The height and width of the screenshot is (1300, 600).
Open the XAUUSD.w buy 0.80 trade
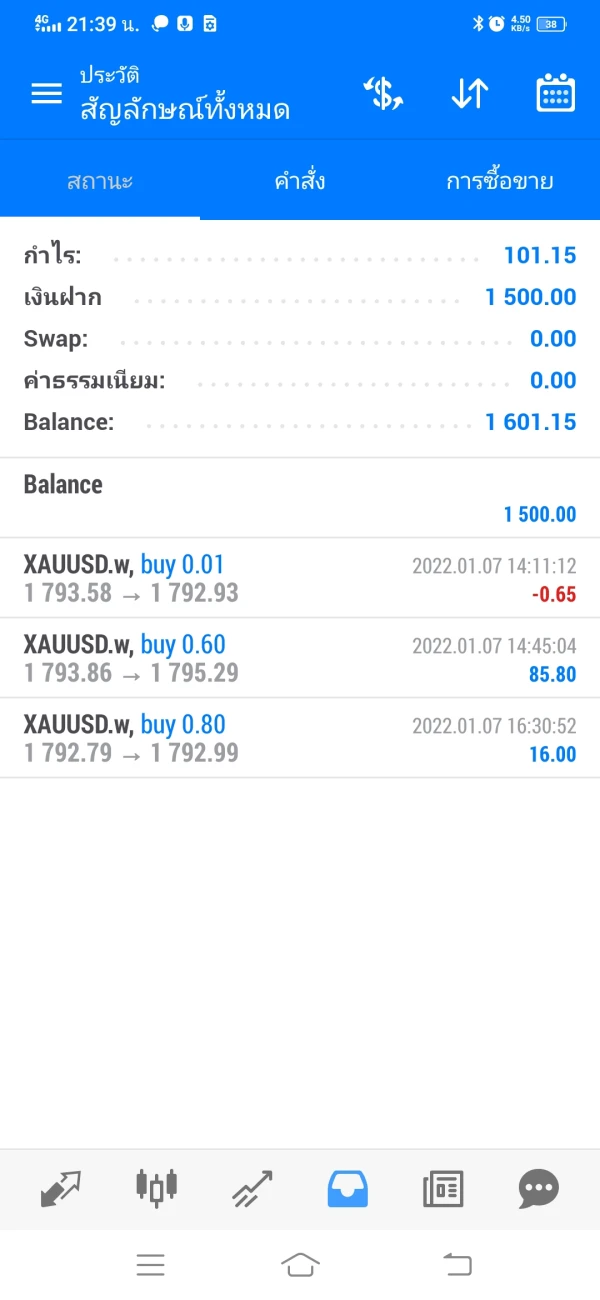coord(300,738)
